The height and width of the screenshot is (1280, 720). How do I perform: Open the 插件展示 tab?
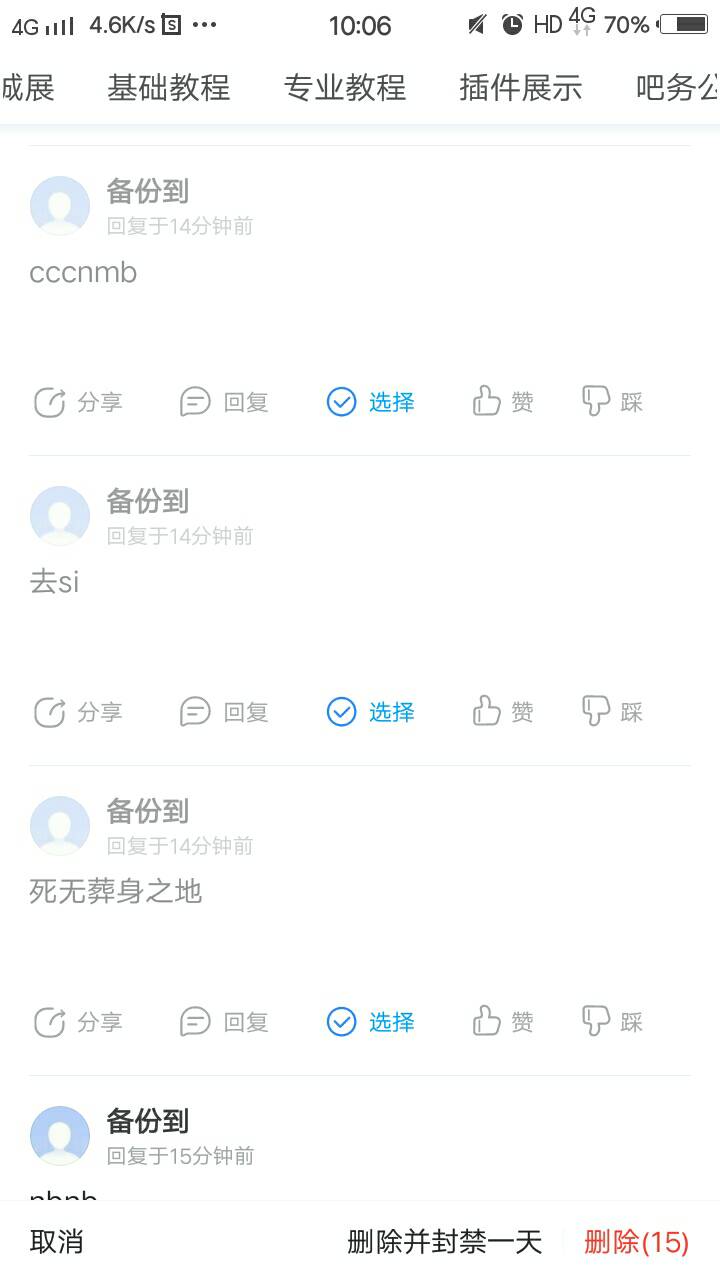[520, 88]
